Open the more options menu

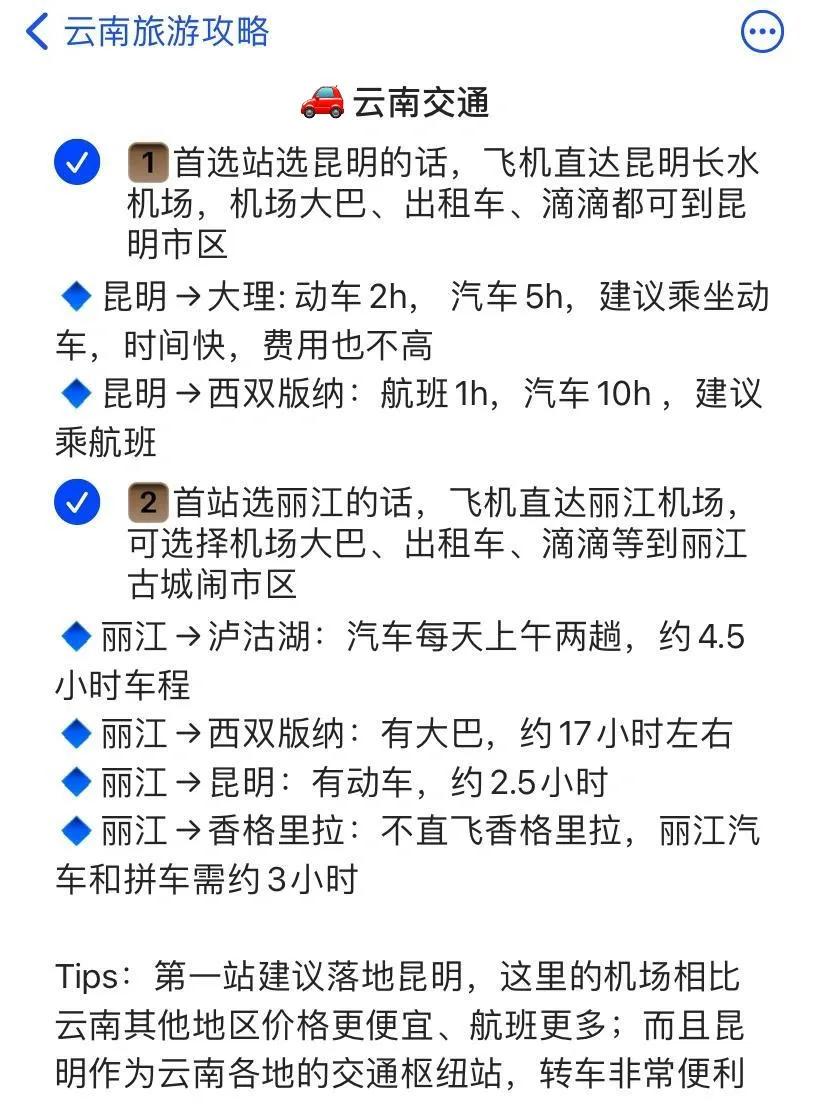coord(762,32)
